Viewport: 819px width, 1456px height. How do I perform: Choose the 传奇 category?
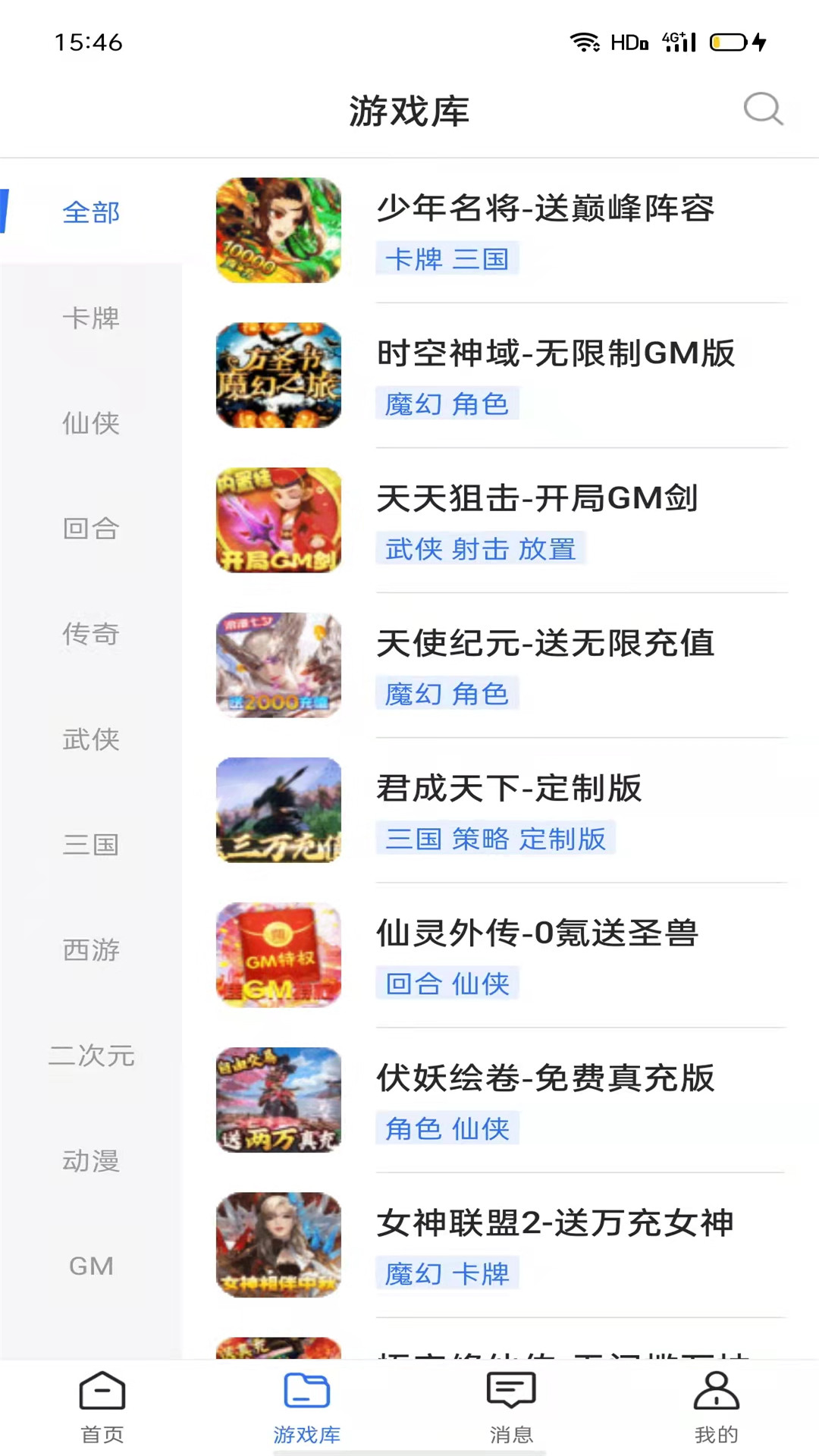pos(91,634)
